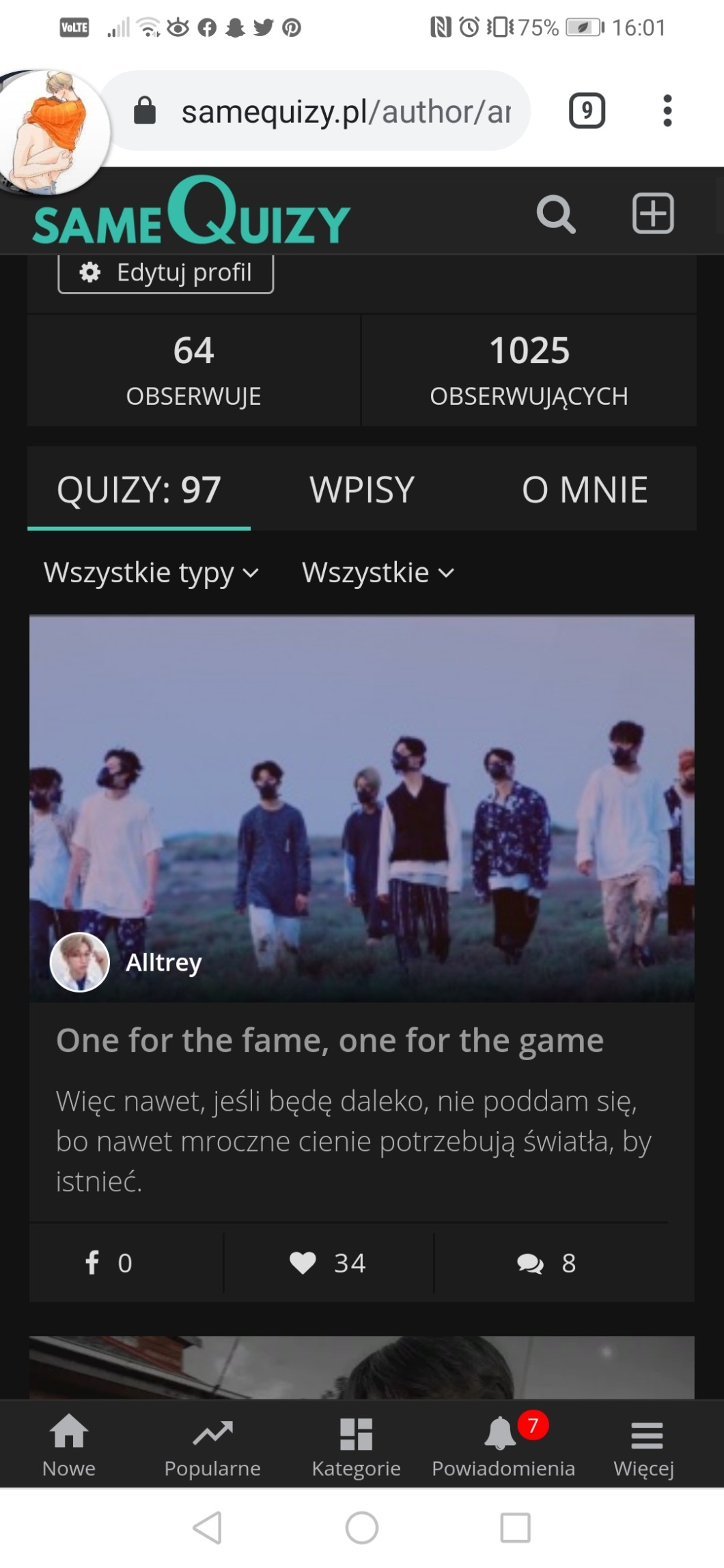The width and height of the screenshot is (724, 1568).
Task: Like the quiz with 34 hearts
Action: [328, 1263]
